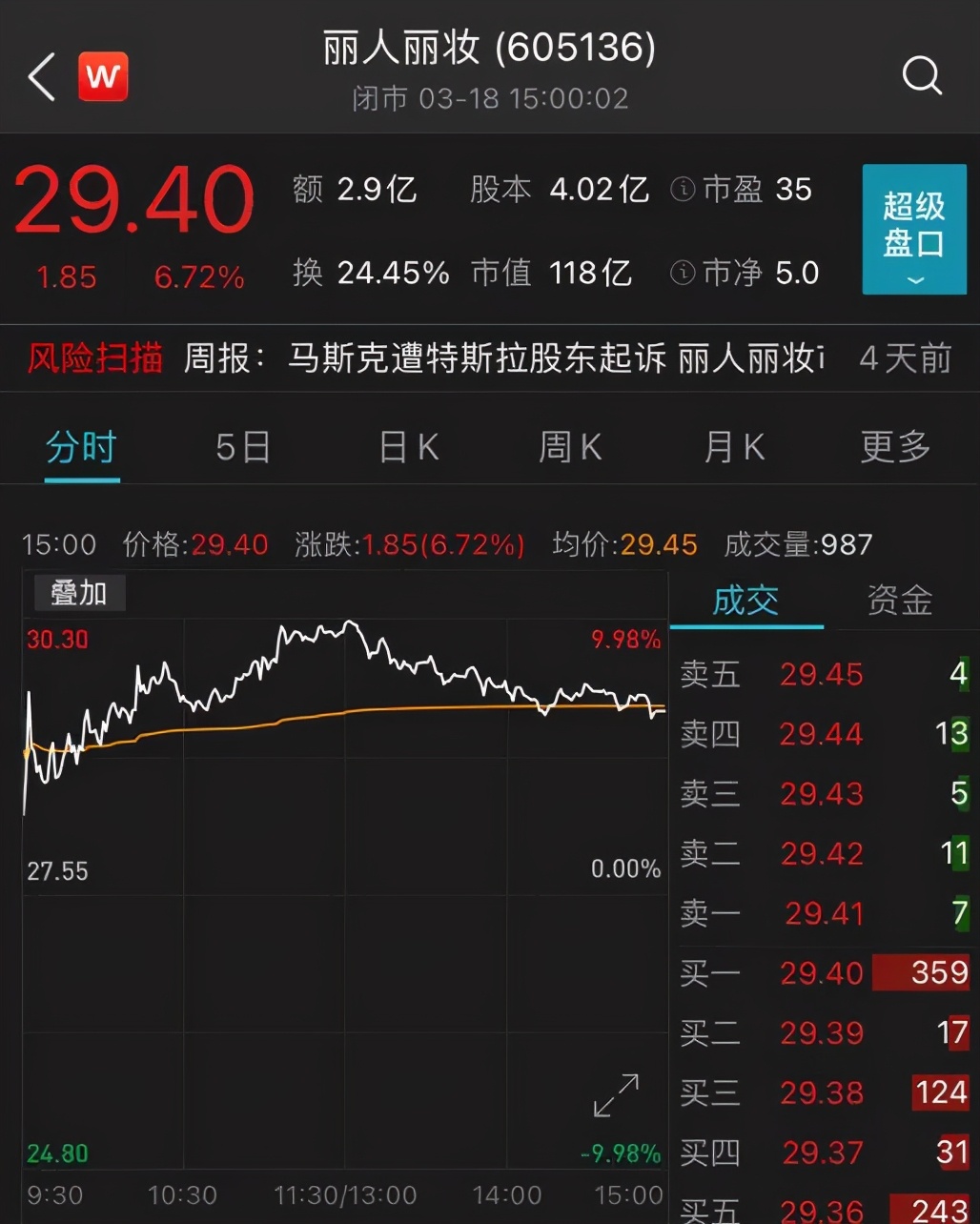
Task: Open 更多 for additional chart periods
Action: 893,446
